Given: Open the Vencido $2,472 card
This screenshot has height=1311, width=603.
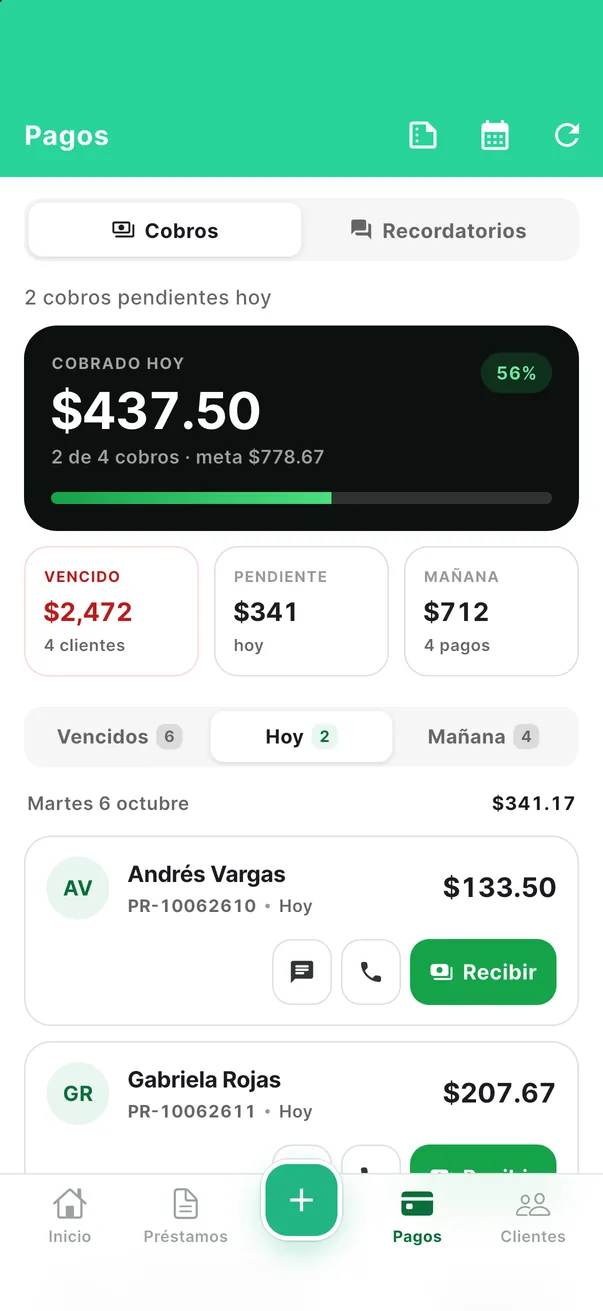Looking at the screenshot, I should pyautogui.click(x=111, y=611).
